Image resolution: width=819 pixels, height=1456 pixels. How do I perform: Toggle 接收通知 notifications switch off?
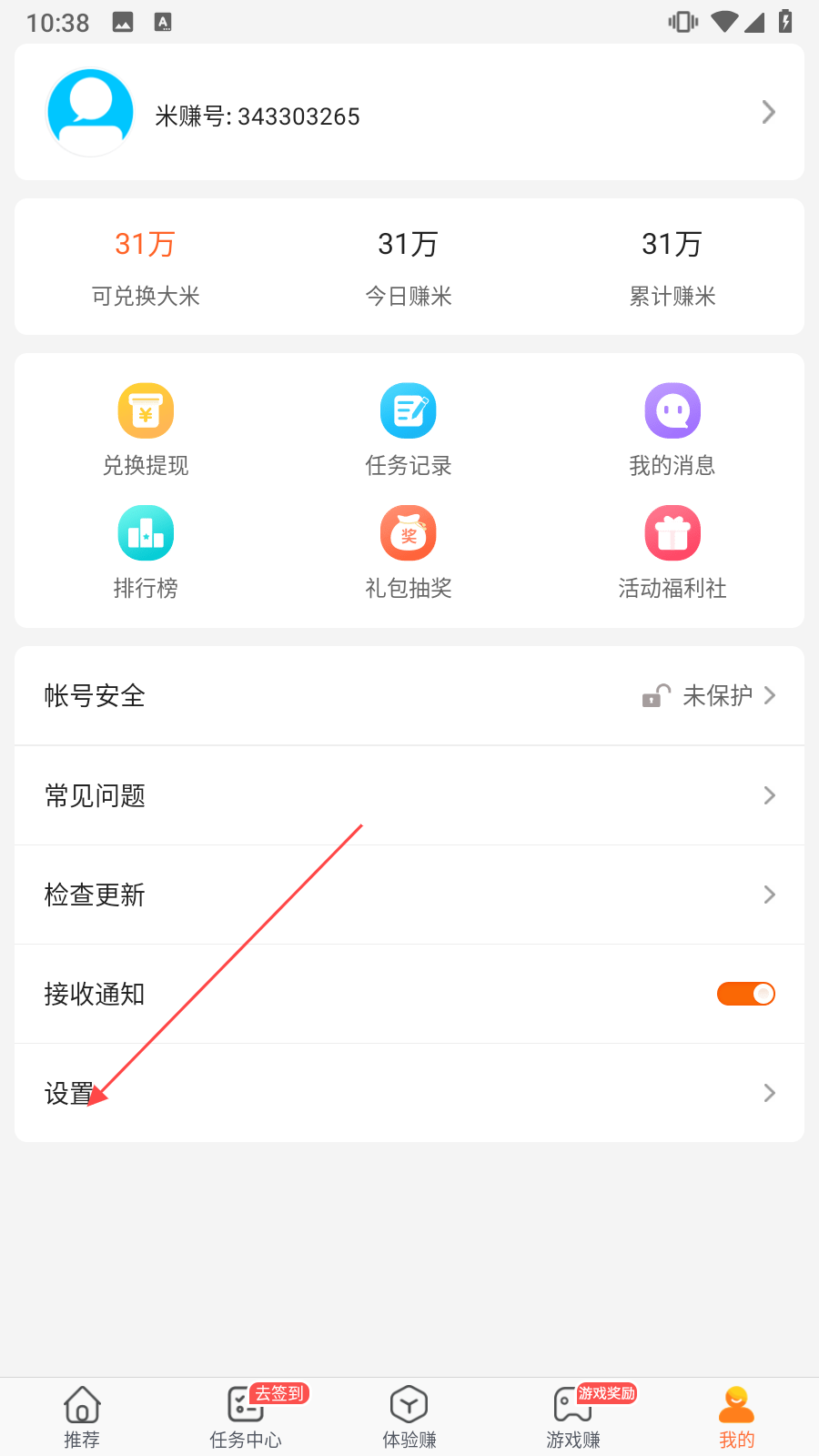(x=746, y=994)
